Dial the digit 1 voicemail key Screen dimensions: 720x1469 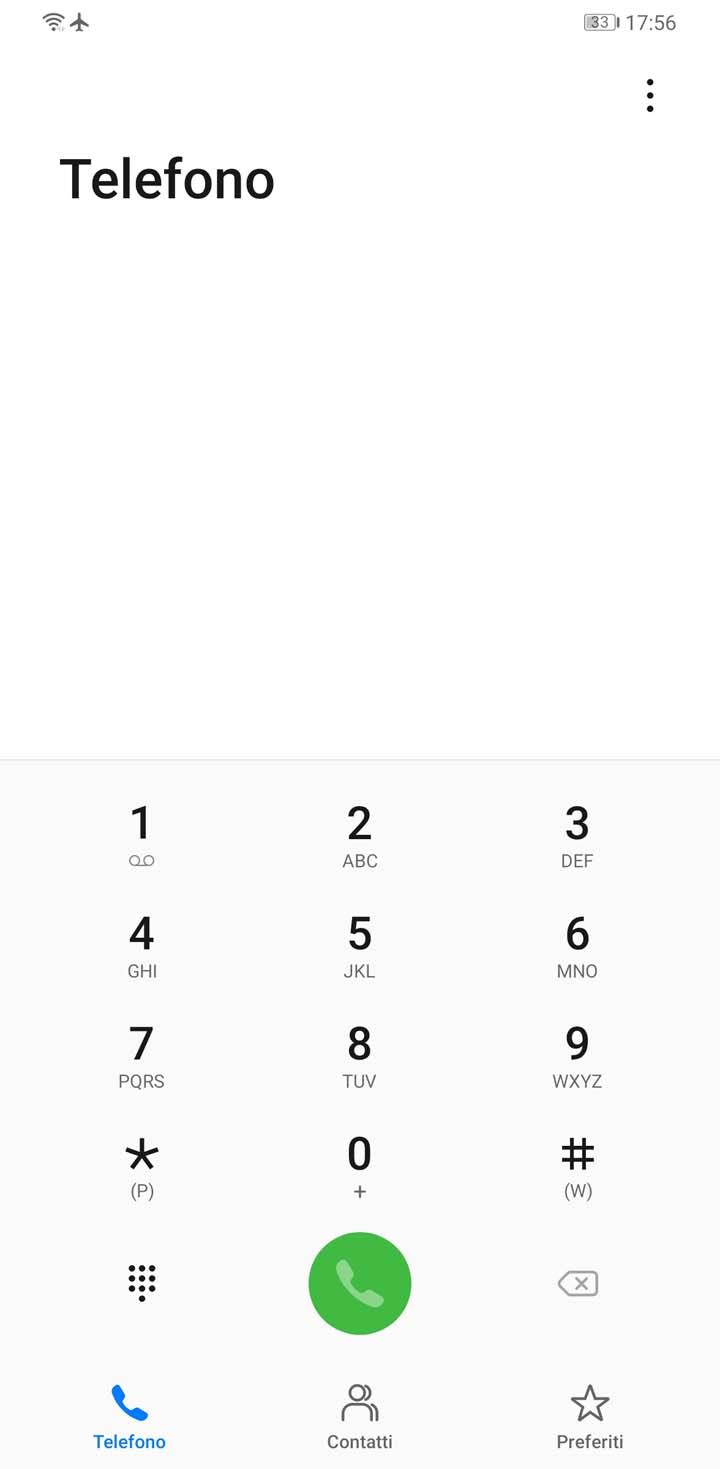142,836
